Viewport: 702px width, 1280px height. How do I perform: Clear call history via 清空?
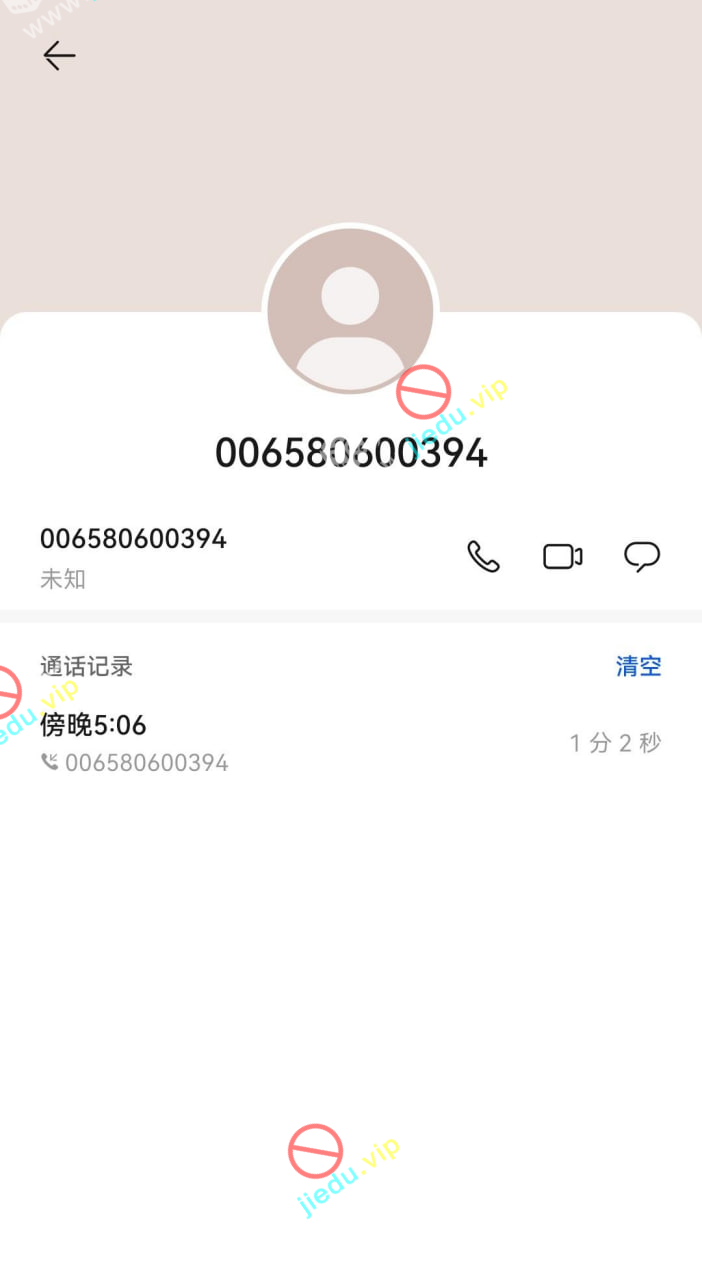click(x=638, y=666)
